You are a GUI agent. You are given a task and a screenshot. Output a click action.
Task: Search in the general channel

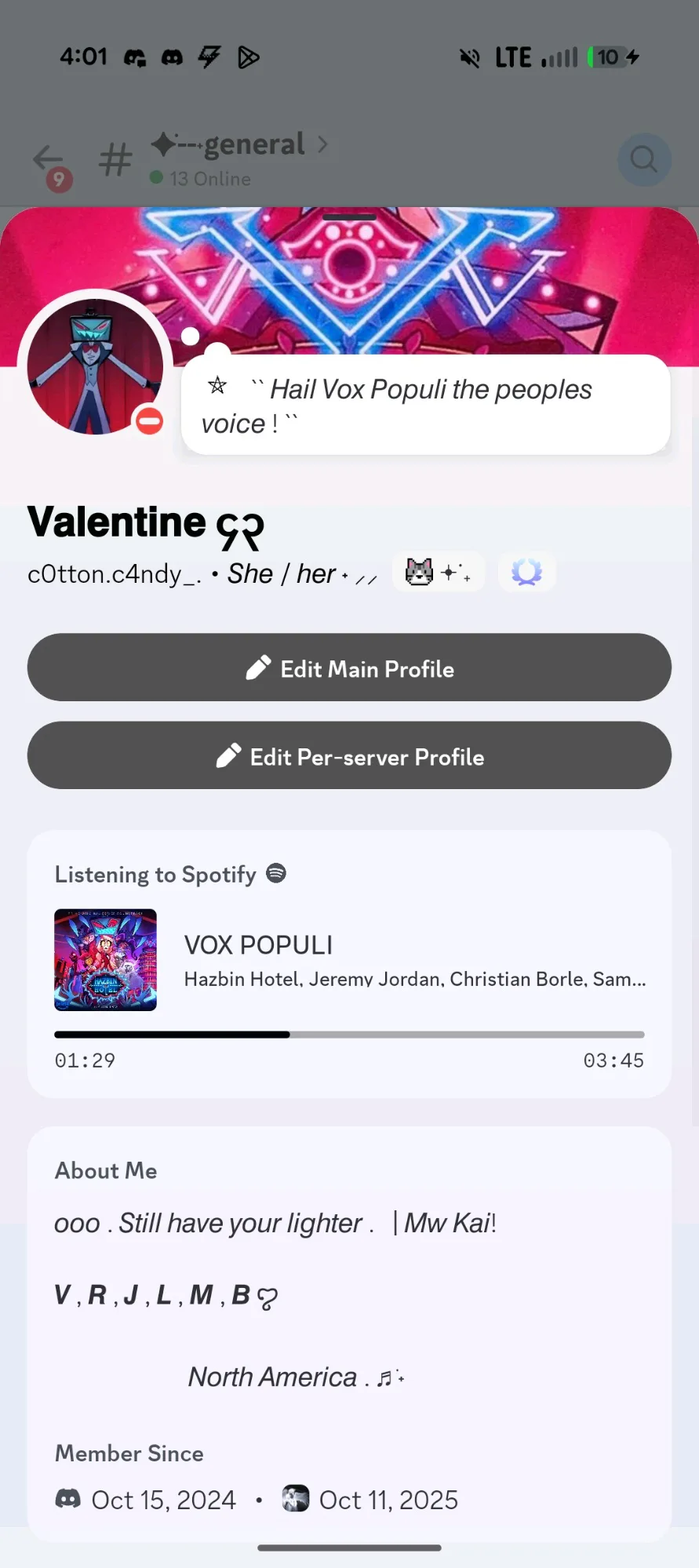[x=644, y=159]
